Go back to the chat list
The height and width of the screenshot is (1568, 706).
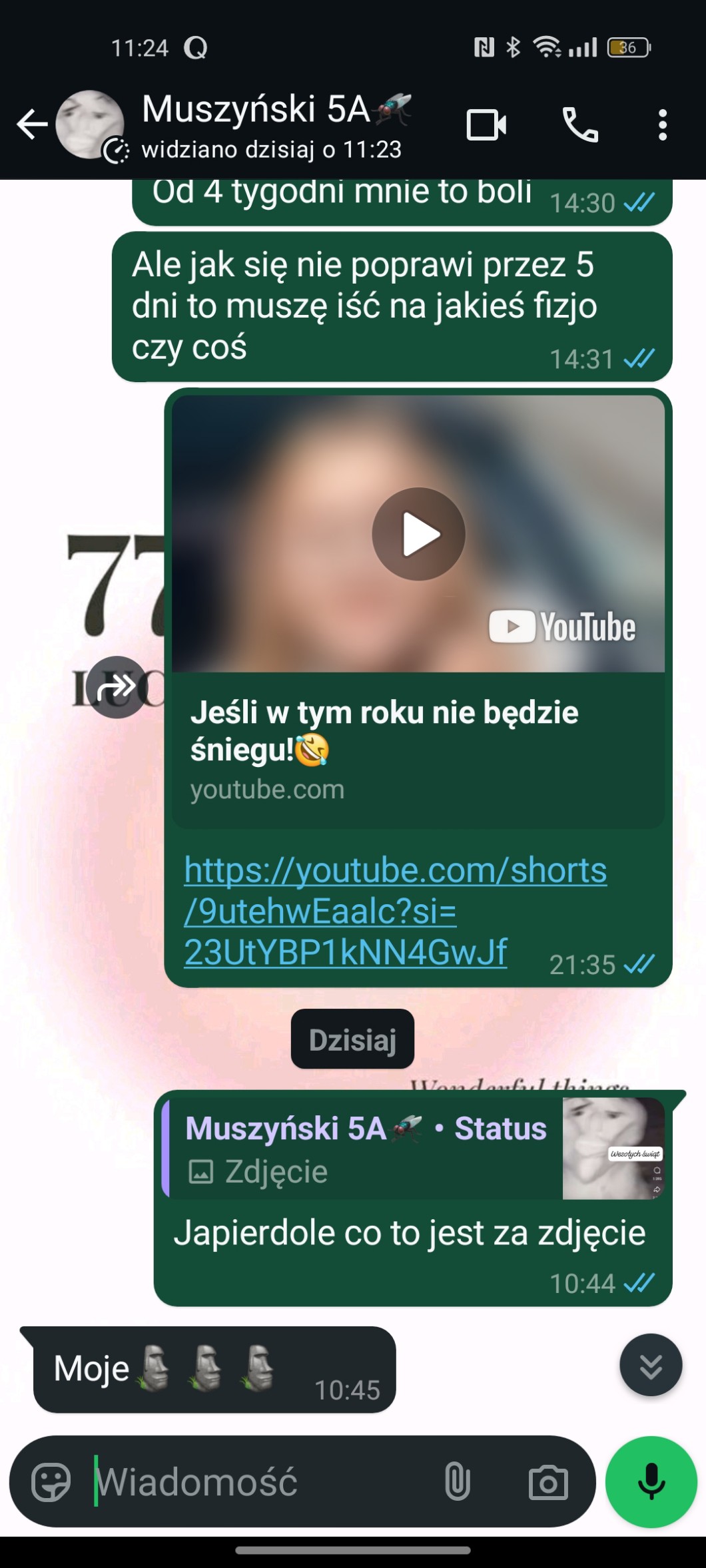pyautogui.click(x=32, y=125)
